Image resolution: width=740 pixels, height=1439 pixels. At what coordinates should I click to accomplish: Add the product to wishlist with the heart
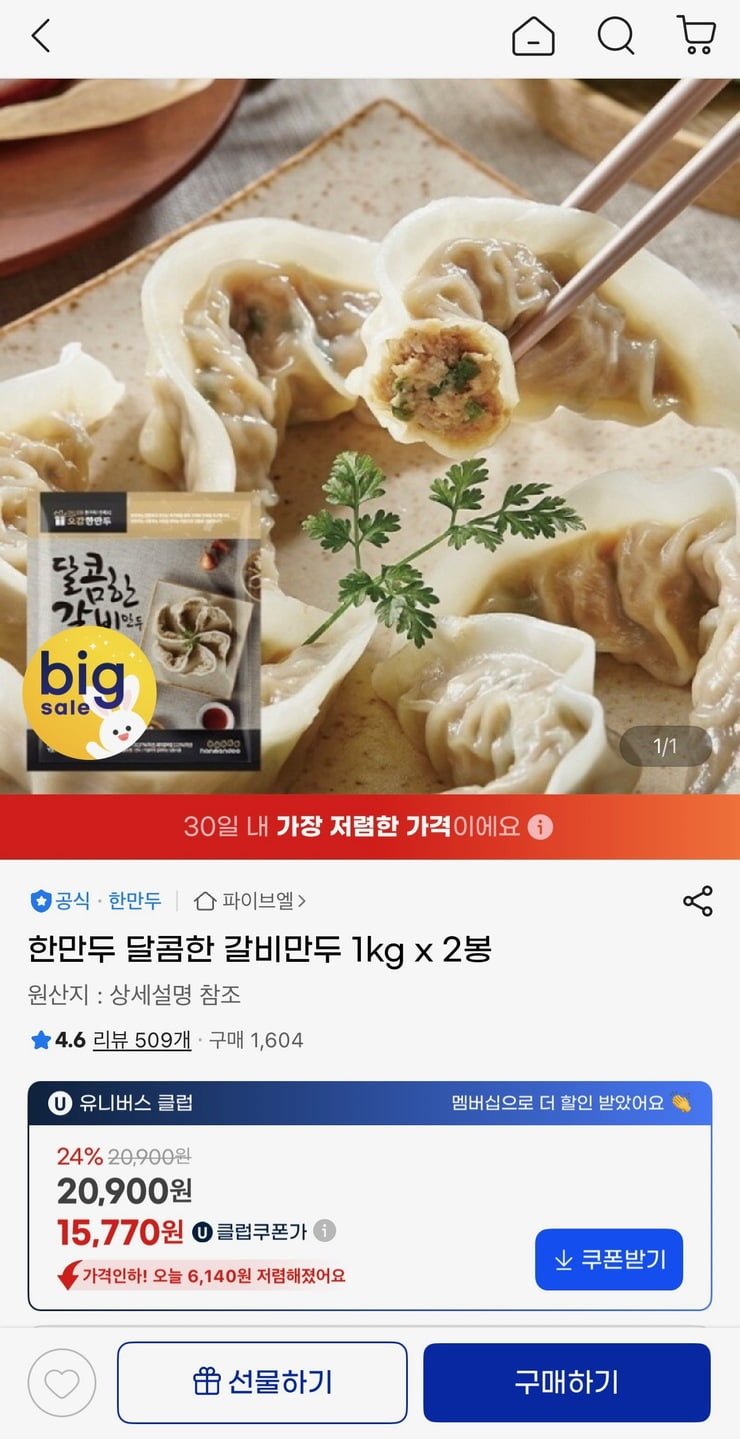click(x=62, y=1383)
